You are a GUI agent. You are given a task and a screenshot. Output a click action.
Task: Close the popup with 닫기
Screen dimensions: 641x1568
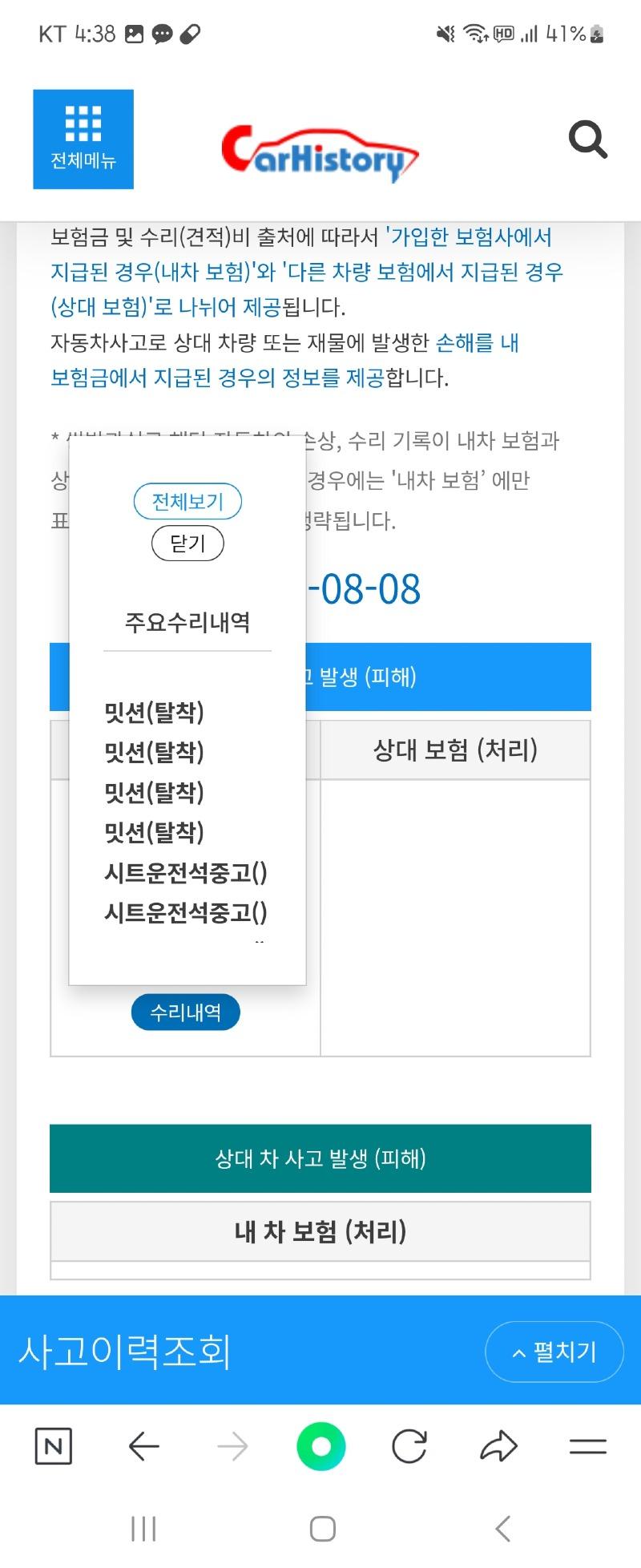pyautogui.click(x=187, y=544)
